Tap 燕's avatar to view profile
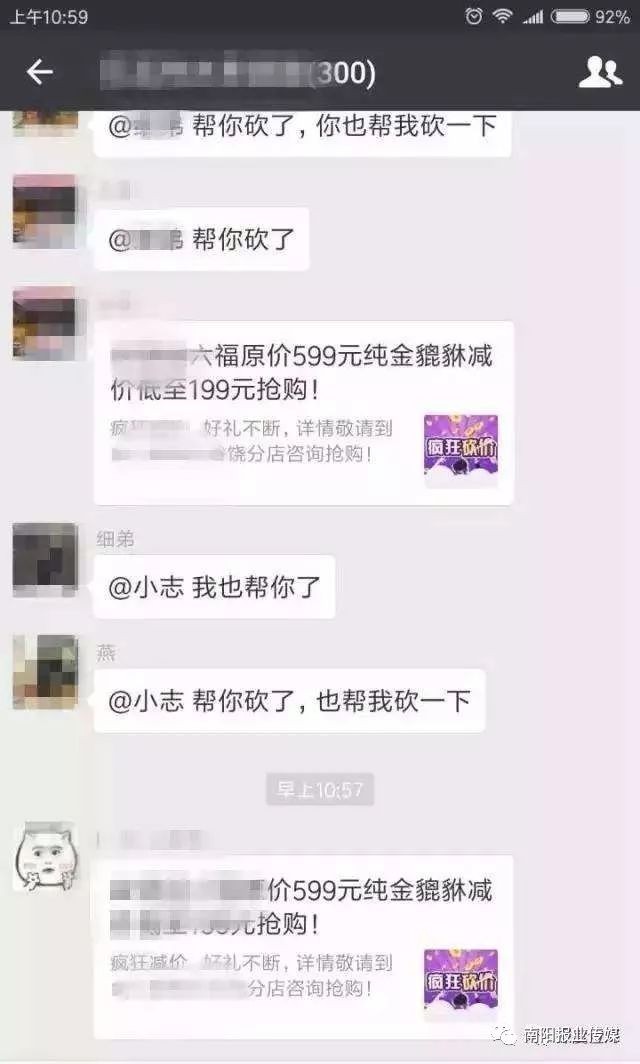This screenshot has height=1064, width=640. point(44,672)
